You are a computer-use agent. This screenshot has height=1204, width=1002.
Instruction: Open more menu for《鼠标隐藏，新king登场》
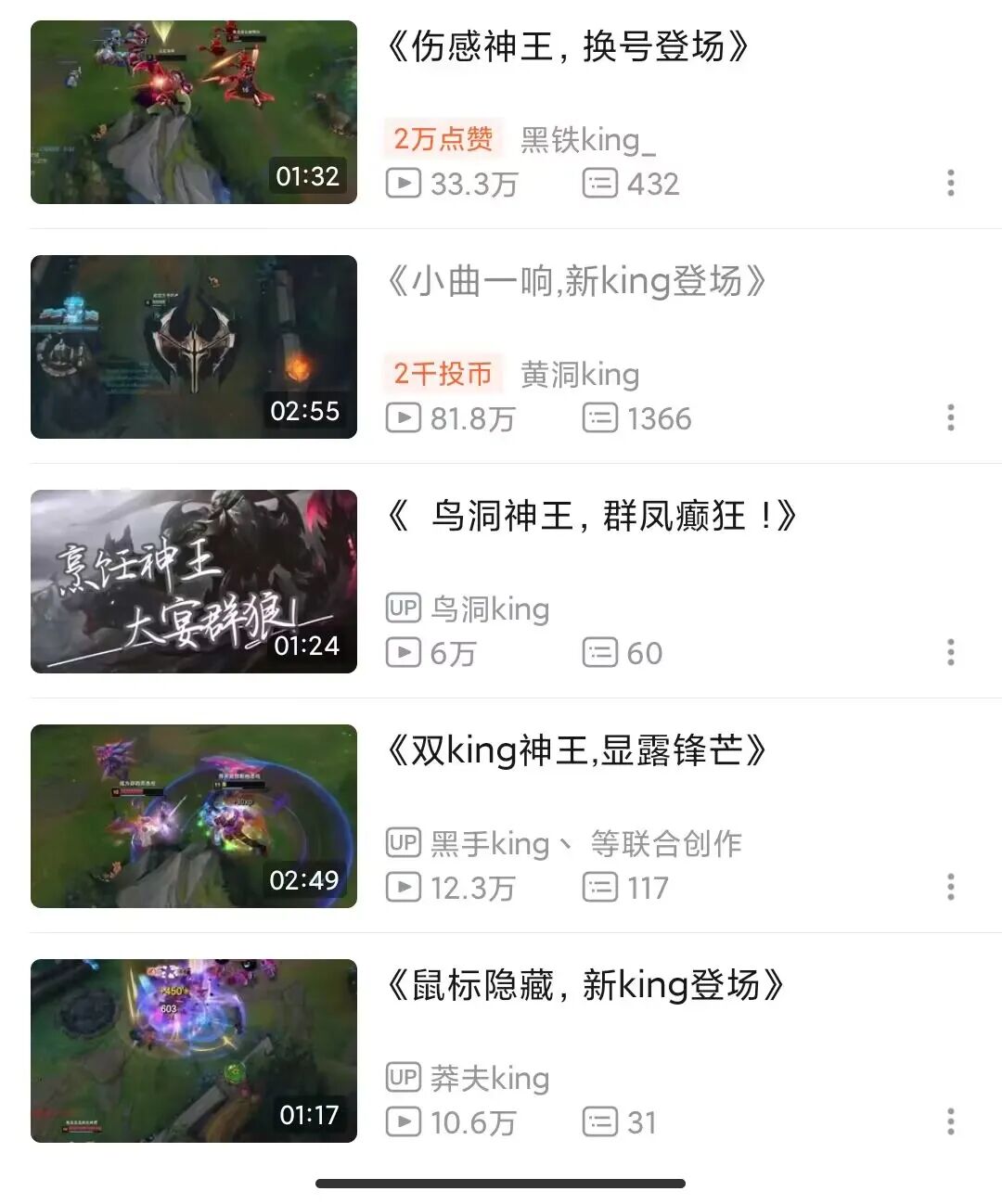pyautogui.click(x=950, y=1121)
